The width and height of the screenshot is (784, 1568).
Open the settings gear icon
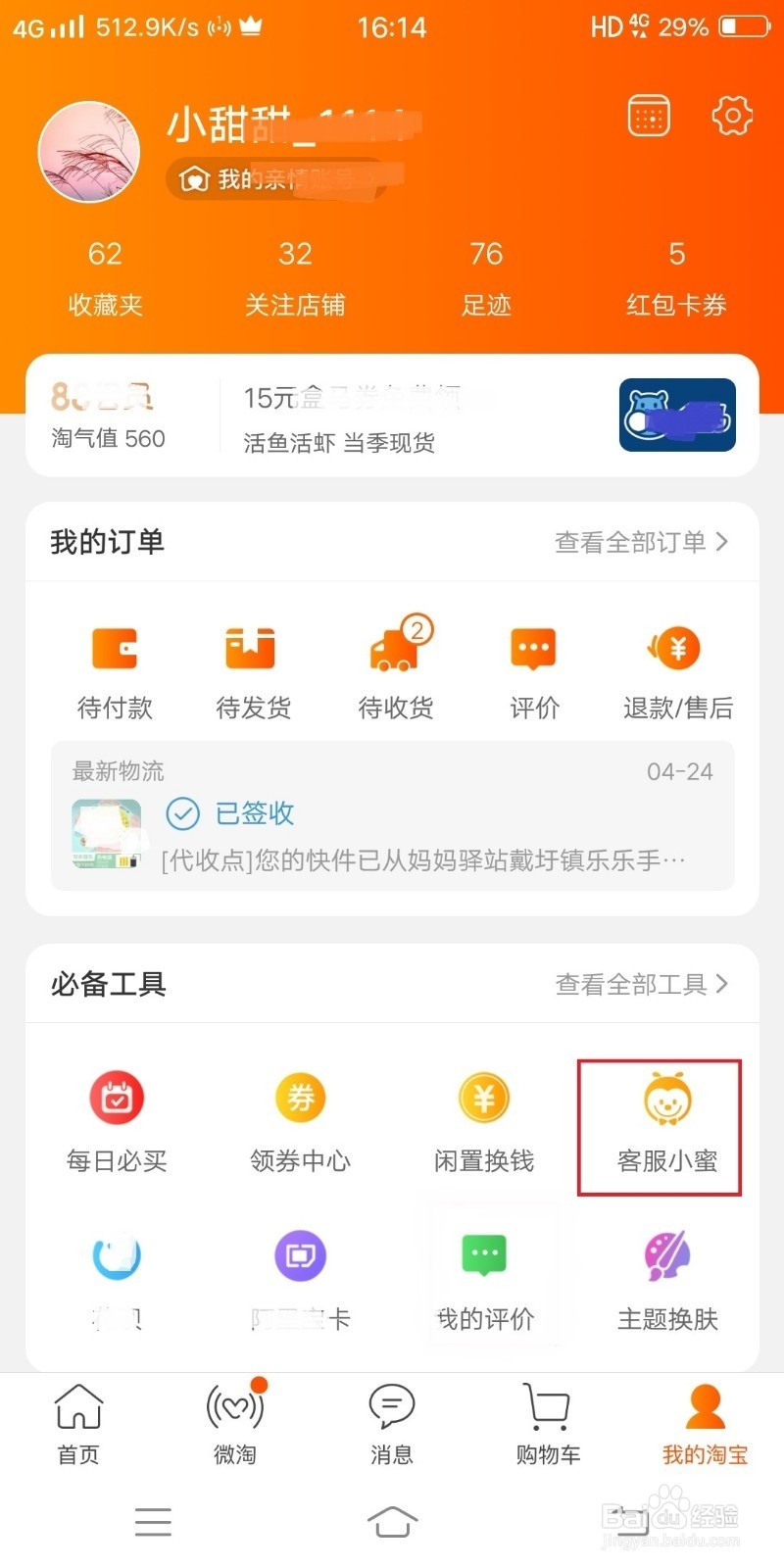(731, 116)
